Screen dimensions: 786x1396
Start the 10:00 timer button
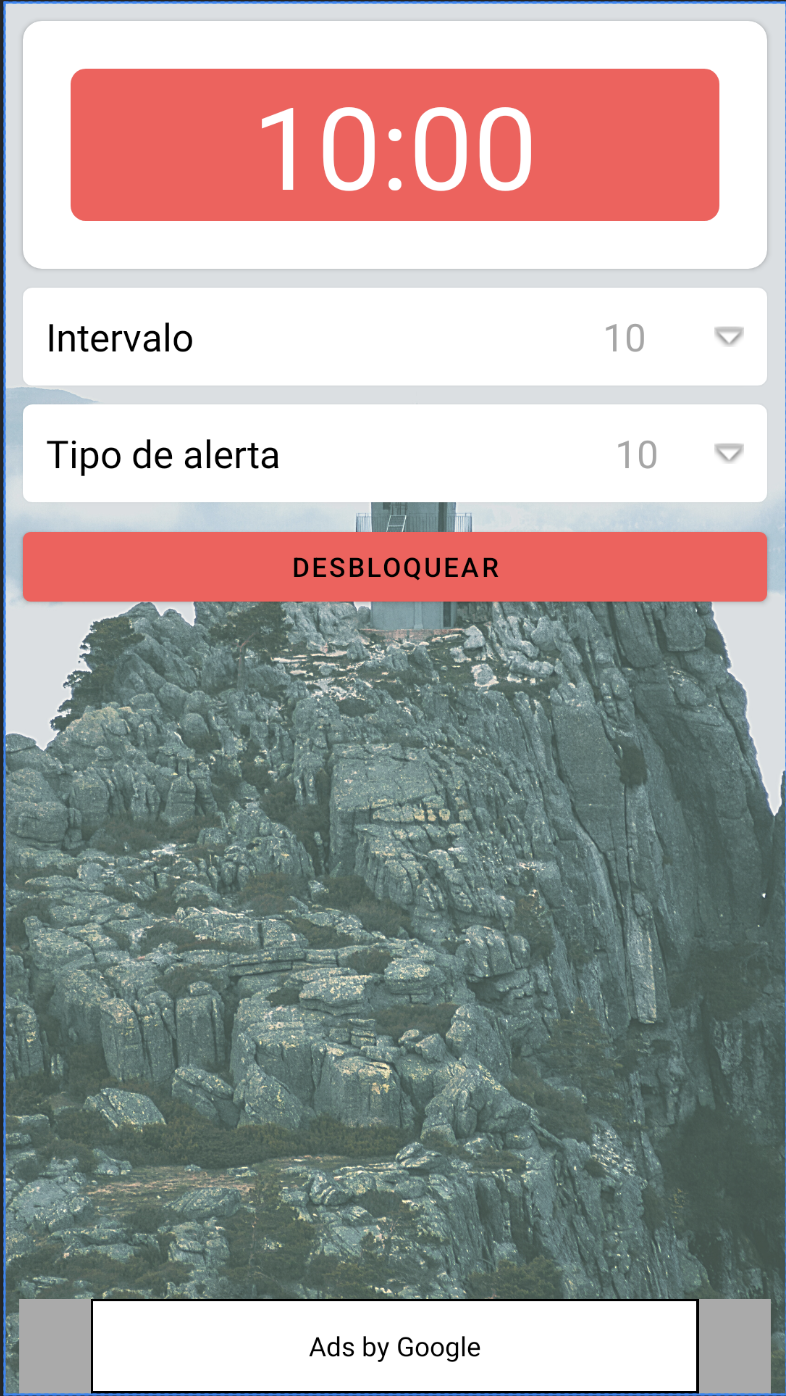(395, 145)
